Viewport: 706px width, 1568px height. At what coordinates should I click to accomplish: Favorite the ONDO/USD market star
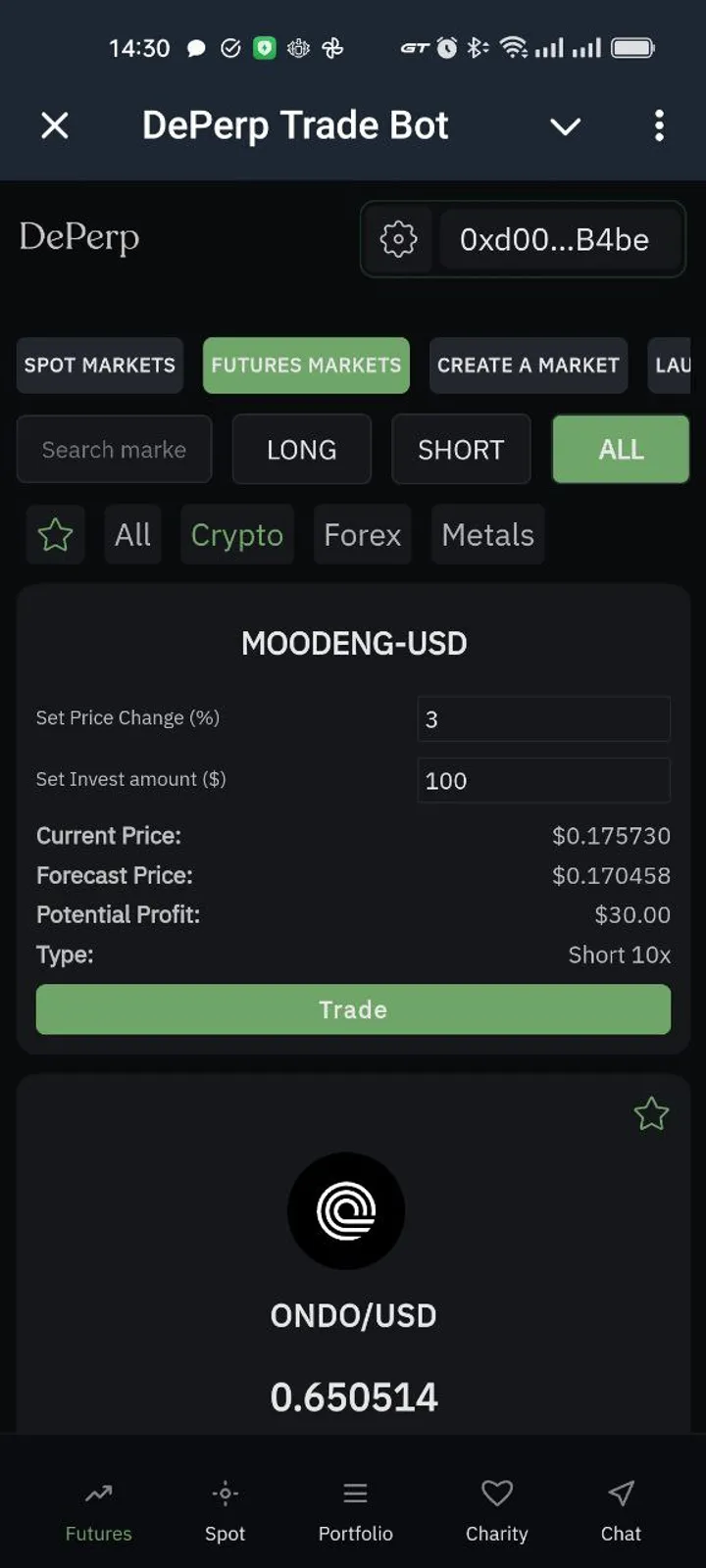651,1113
